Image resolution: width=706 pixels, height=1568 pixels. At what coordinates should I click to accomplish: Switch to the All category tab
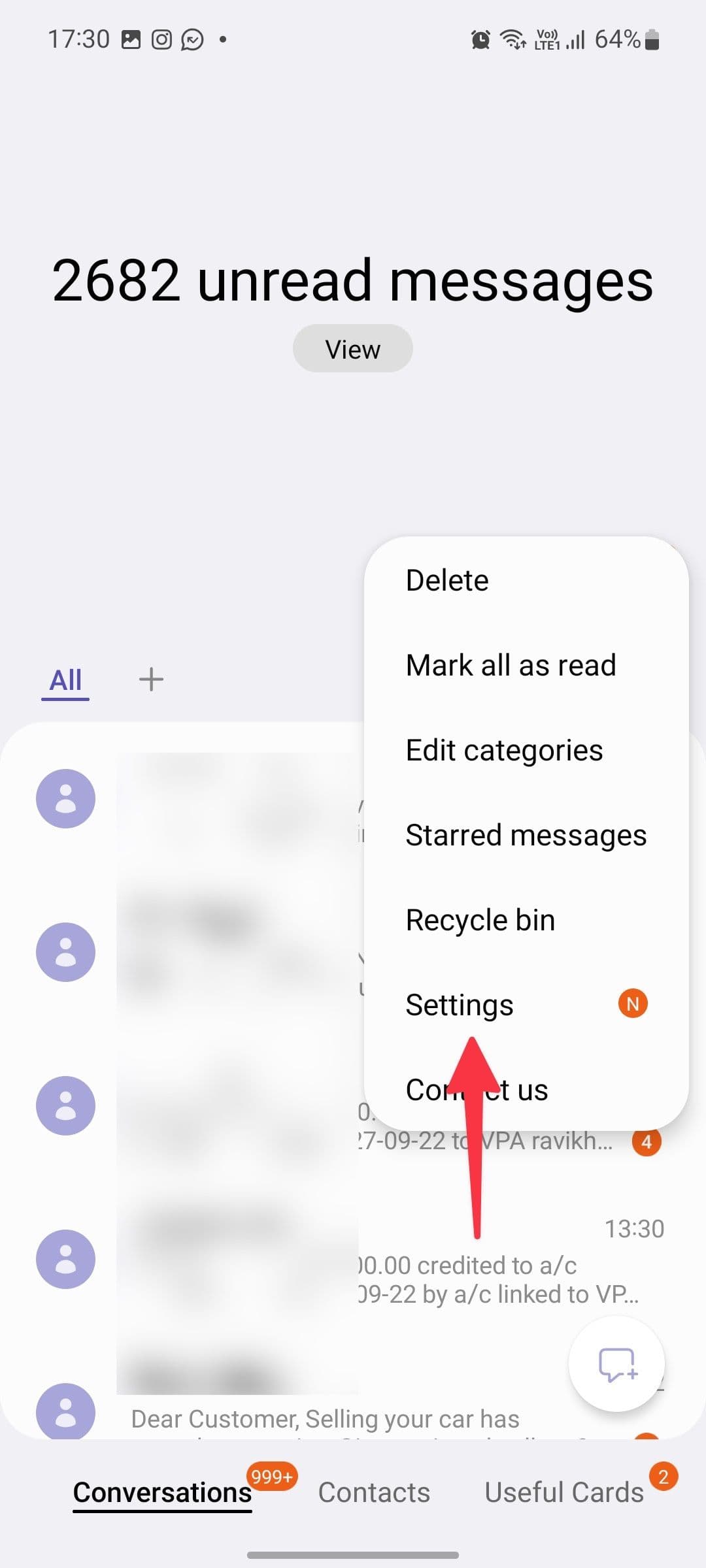coord(65,680)
